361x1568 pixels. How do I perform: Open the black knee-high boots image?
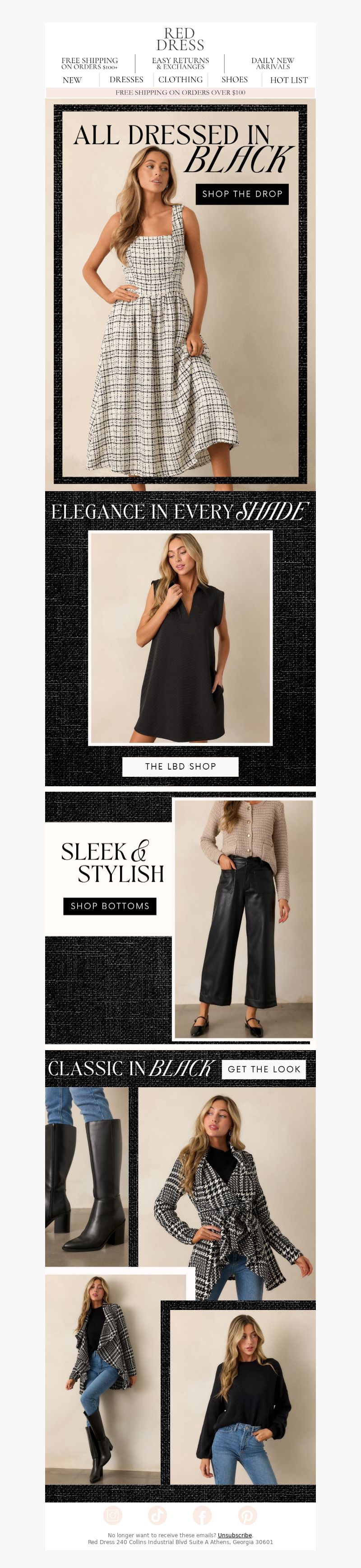[86, 1176]
